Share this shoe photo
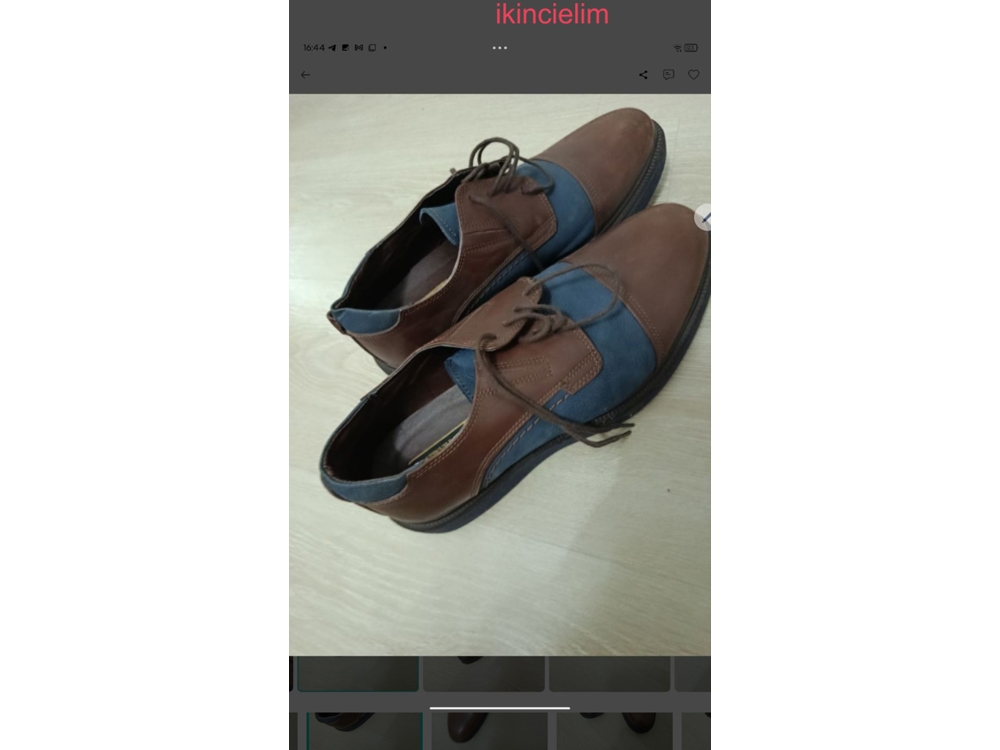1000x750 pixels. [x=643, y=75]
